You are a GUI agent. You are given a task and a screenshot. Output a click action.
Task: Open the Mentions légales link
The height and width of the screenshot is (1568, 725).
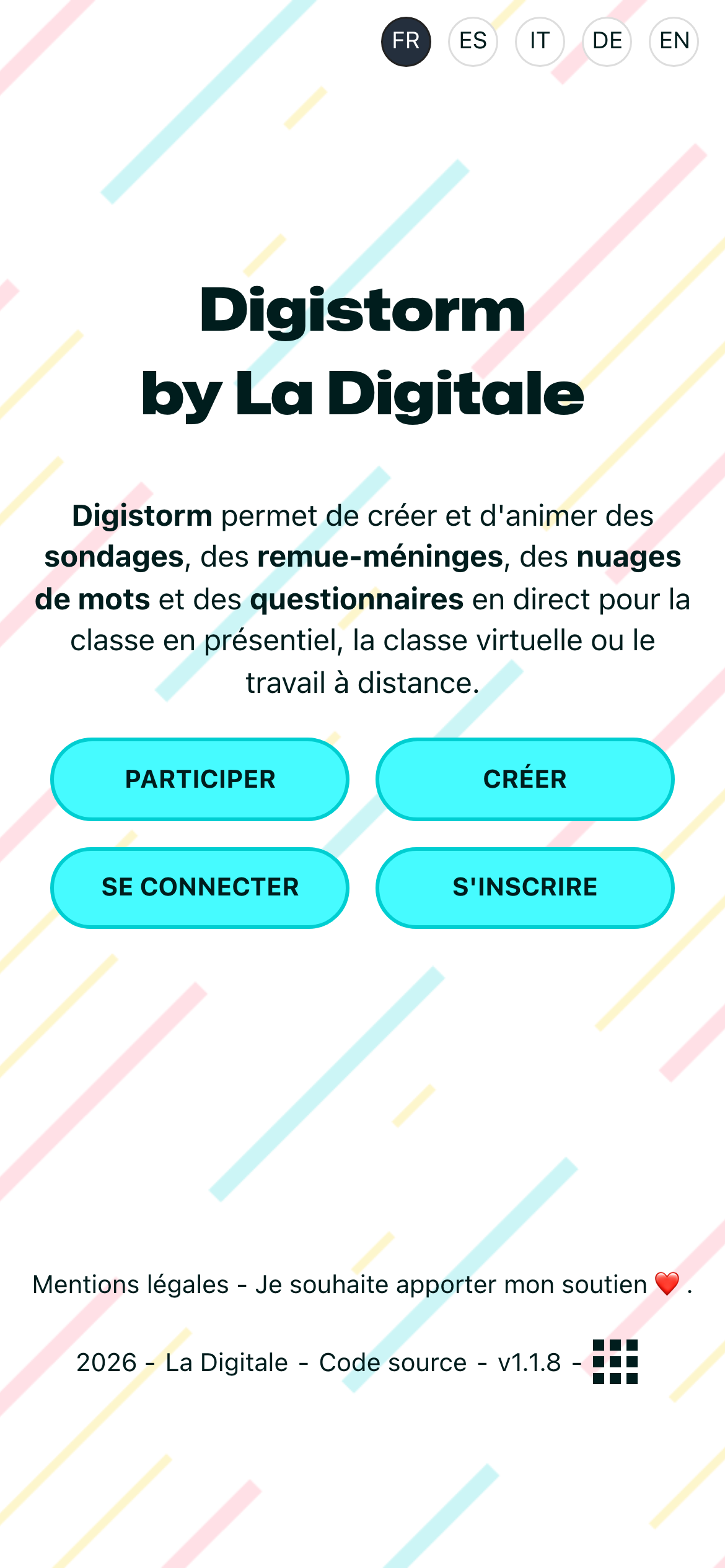131,1285
